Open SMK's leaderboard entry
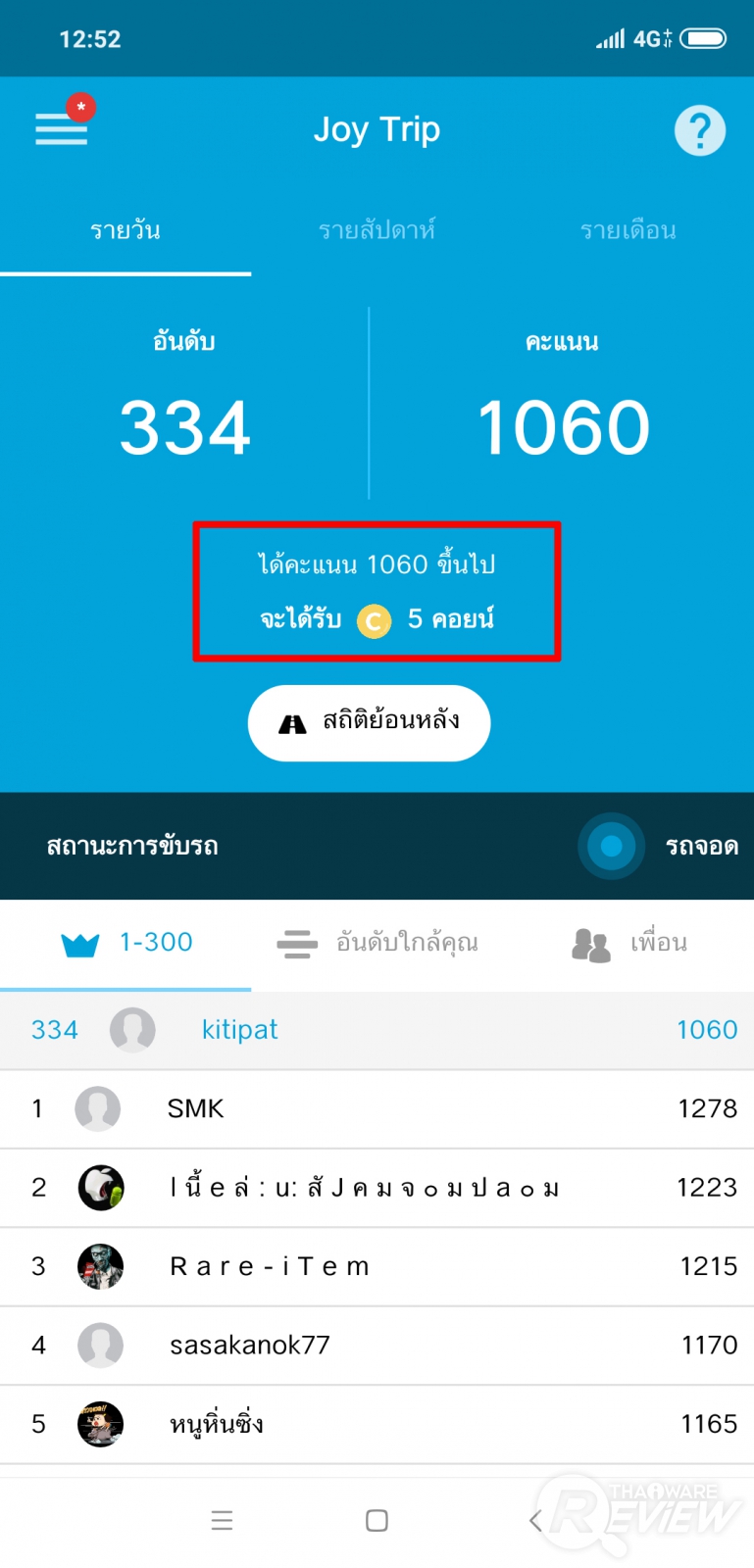 (377, 1109)
